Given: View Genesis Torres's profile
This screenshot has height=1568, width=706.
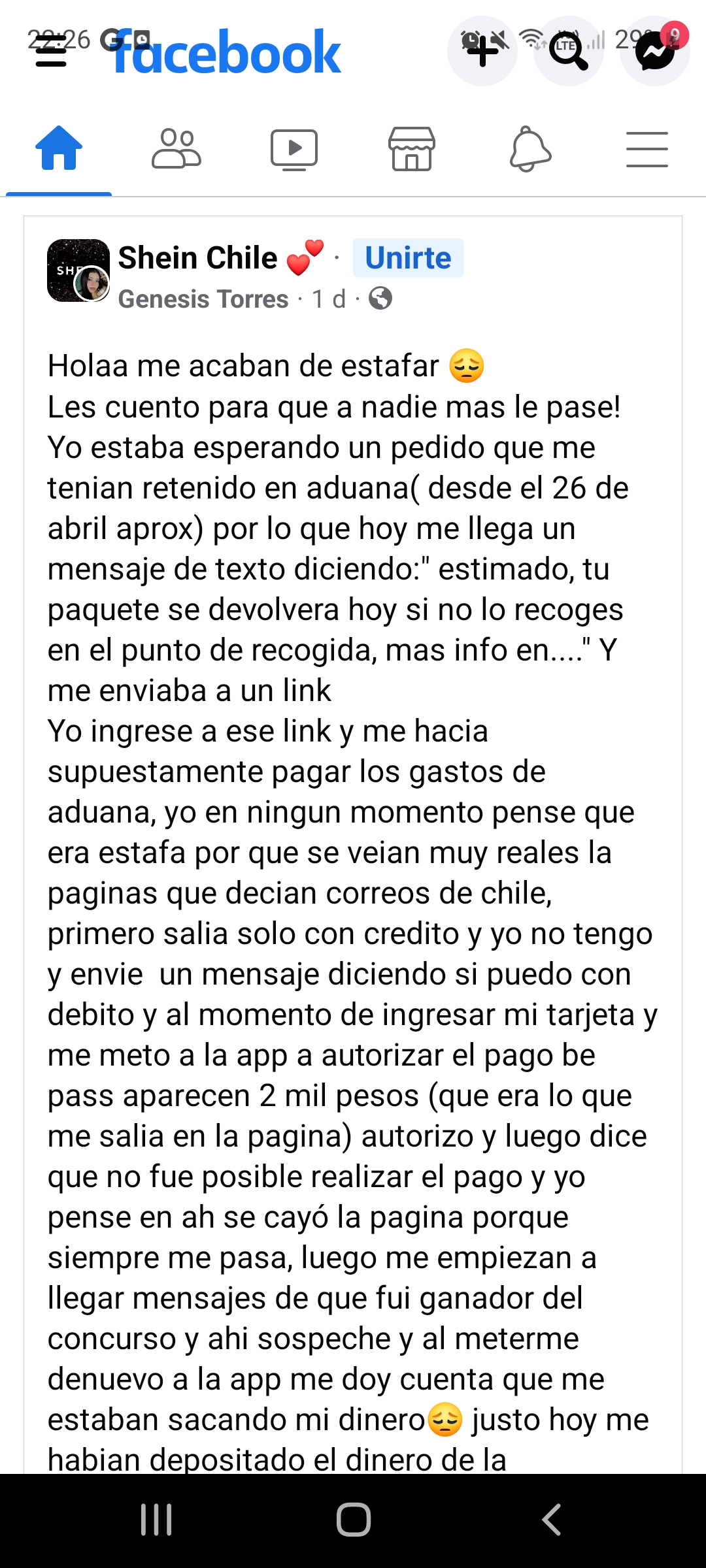Looking at the screenshot, I should tap(203, 299).
